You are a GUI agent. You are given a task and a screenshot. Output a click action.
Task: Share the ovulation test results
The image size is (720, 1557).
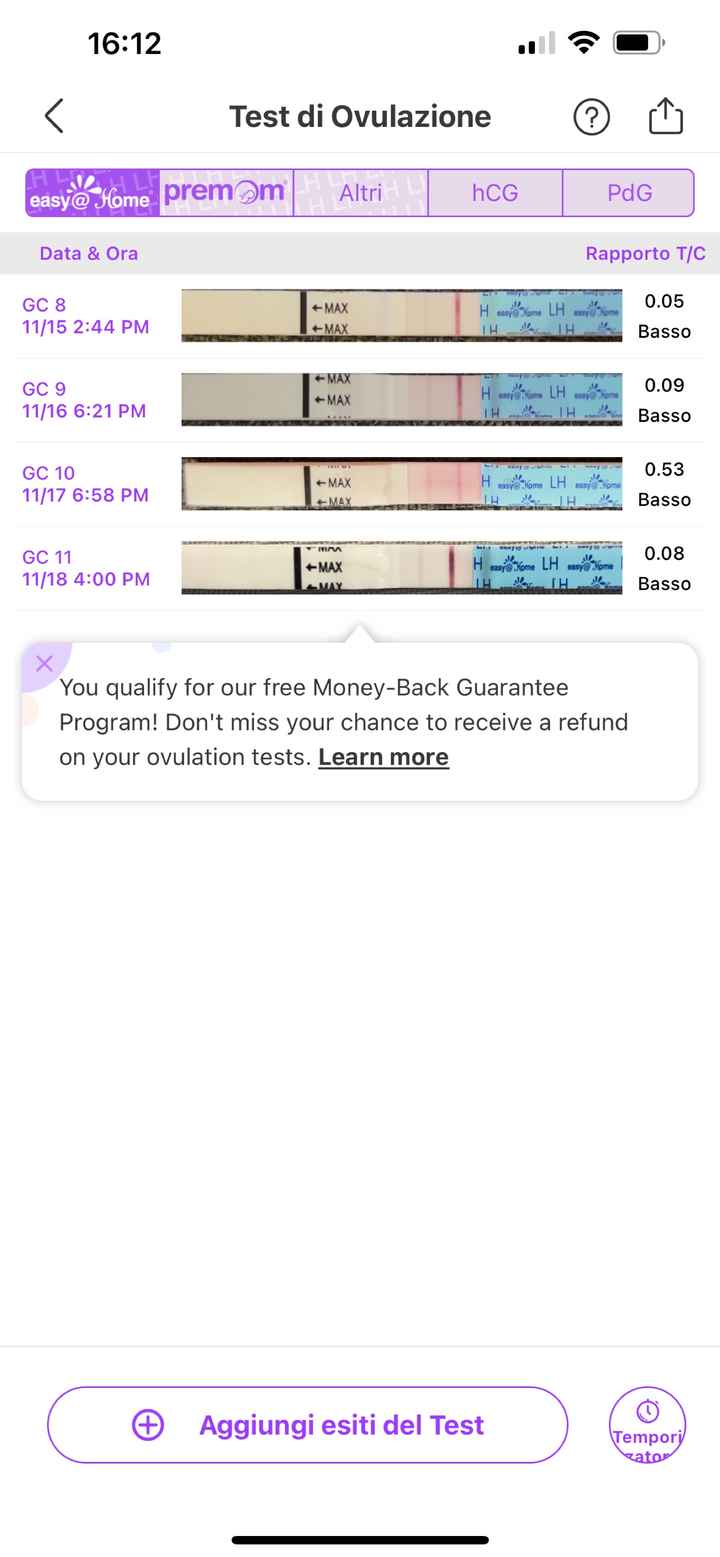[665, 116]
